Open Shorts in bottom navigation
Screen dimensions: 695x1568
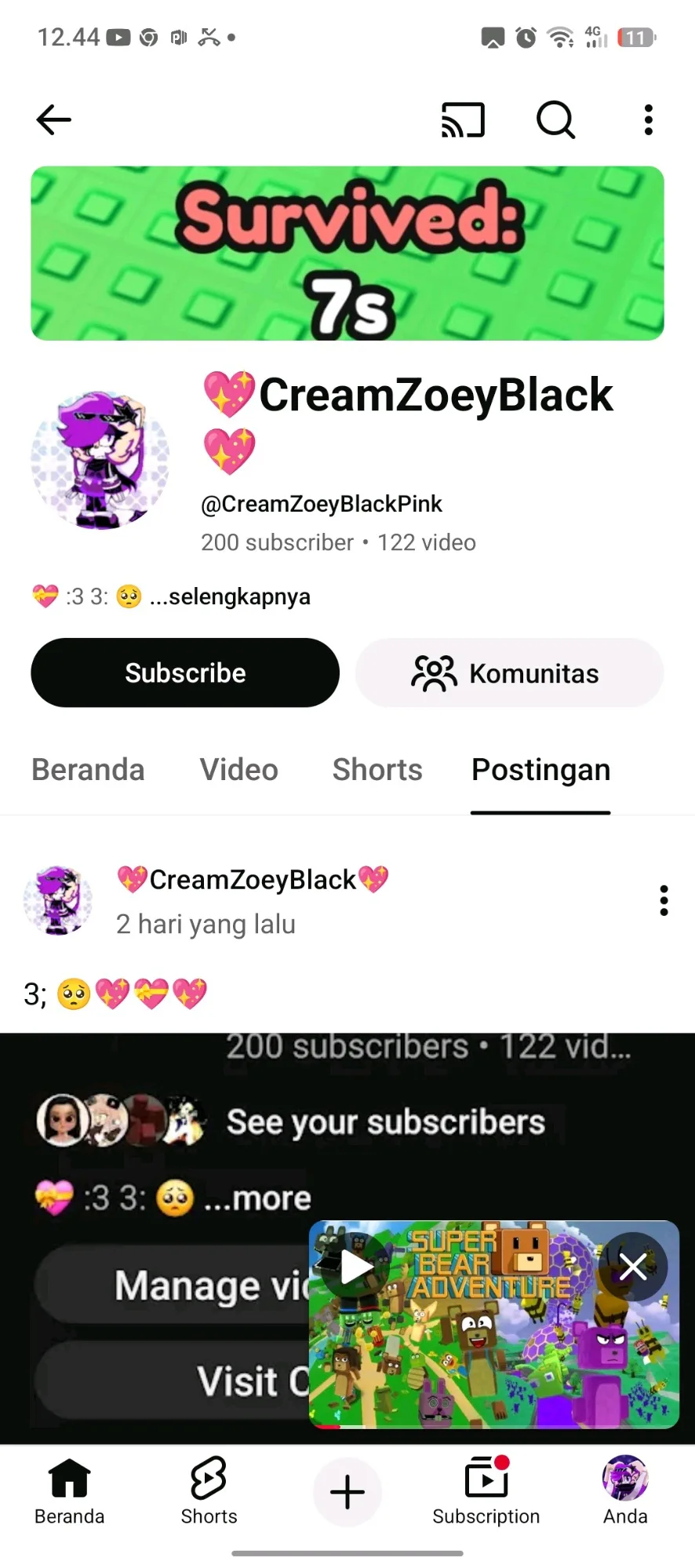(x=209, y=1491)
